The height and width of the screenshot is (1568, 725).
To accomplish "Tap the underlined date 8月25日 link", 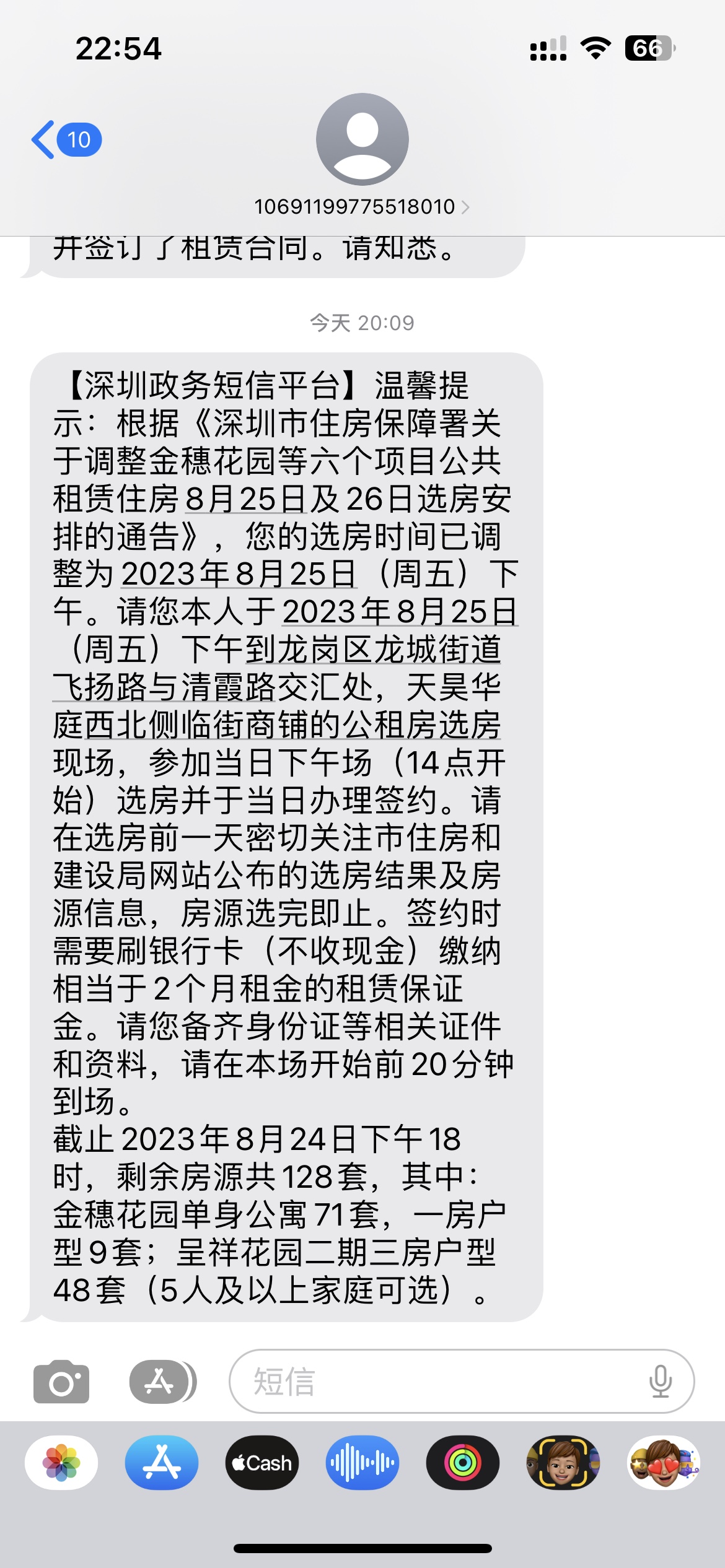I will (245, 499).
